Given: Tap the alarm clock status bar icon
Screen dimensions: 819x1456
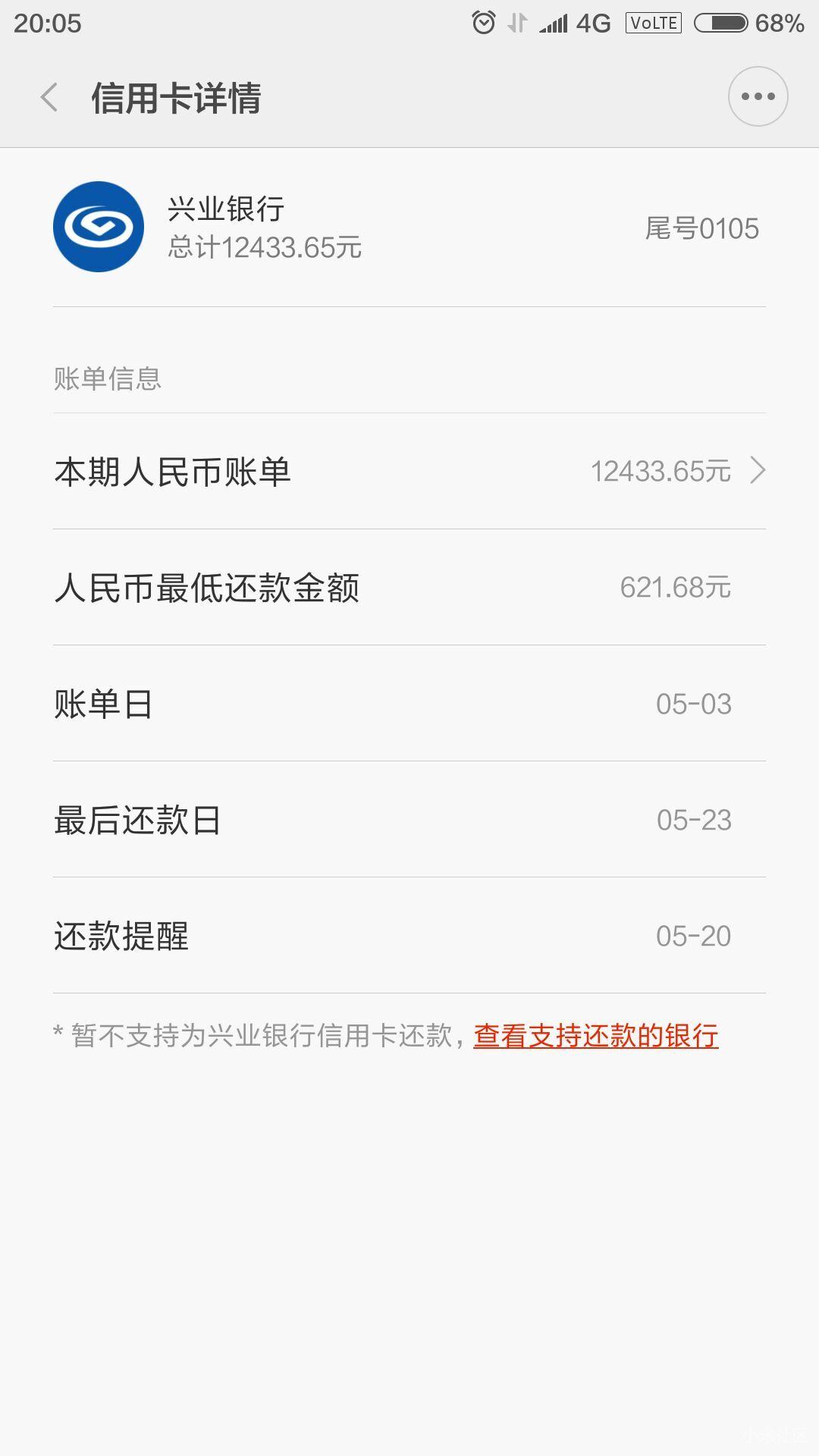Looking at the screenshot, I should point(483,22).
